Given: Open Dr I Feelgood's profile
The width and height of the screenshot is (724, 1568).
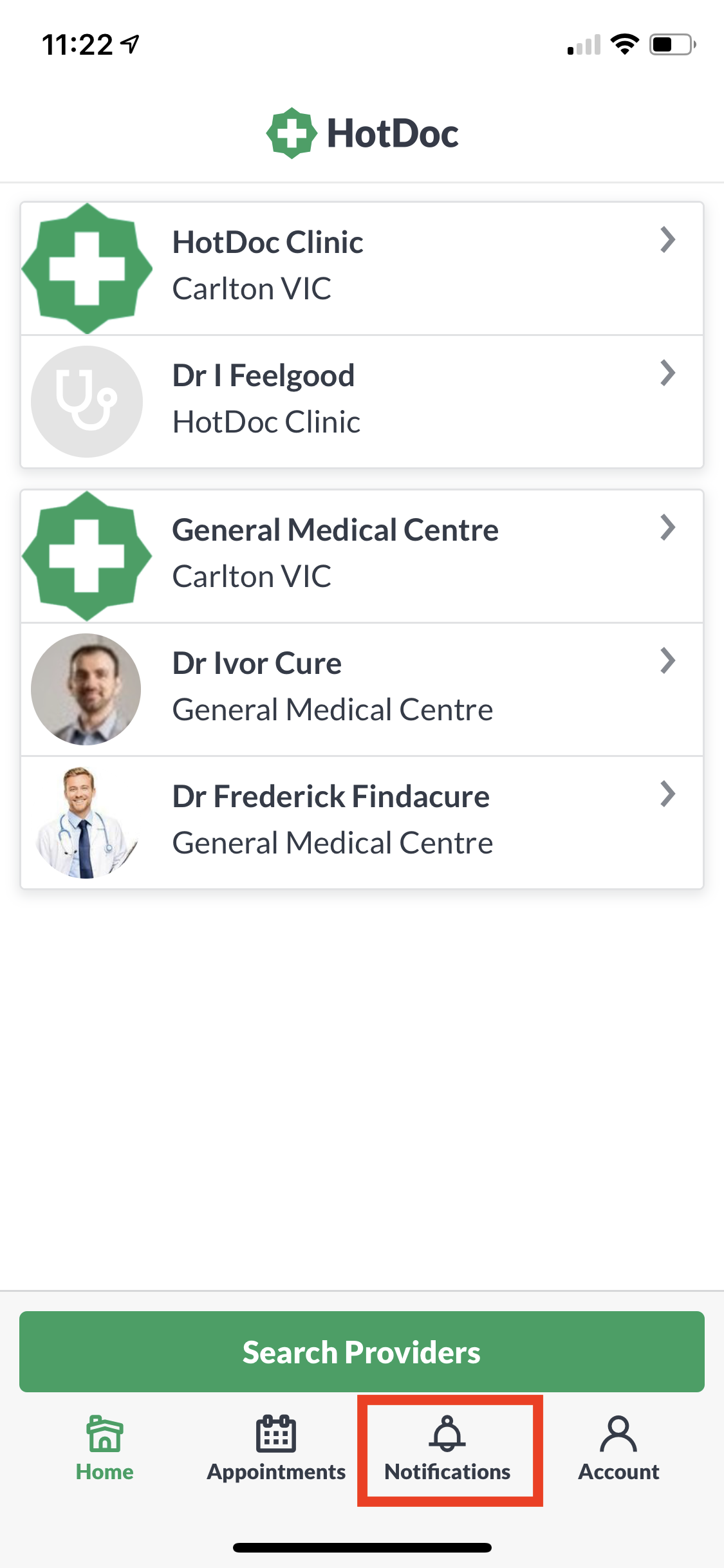Looking at the screenshot, I should [362, 402].
